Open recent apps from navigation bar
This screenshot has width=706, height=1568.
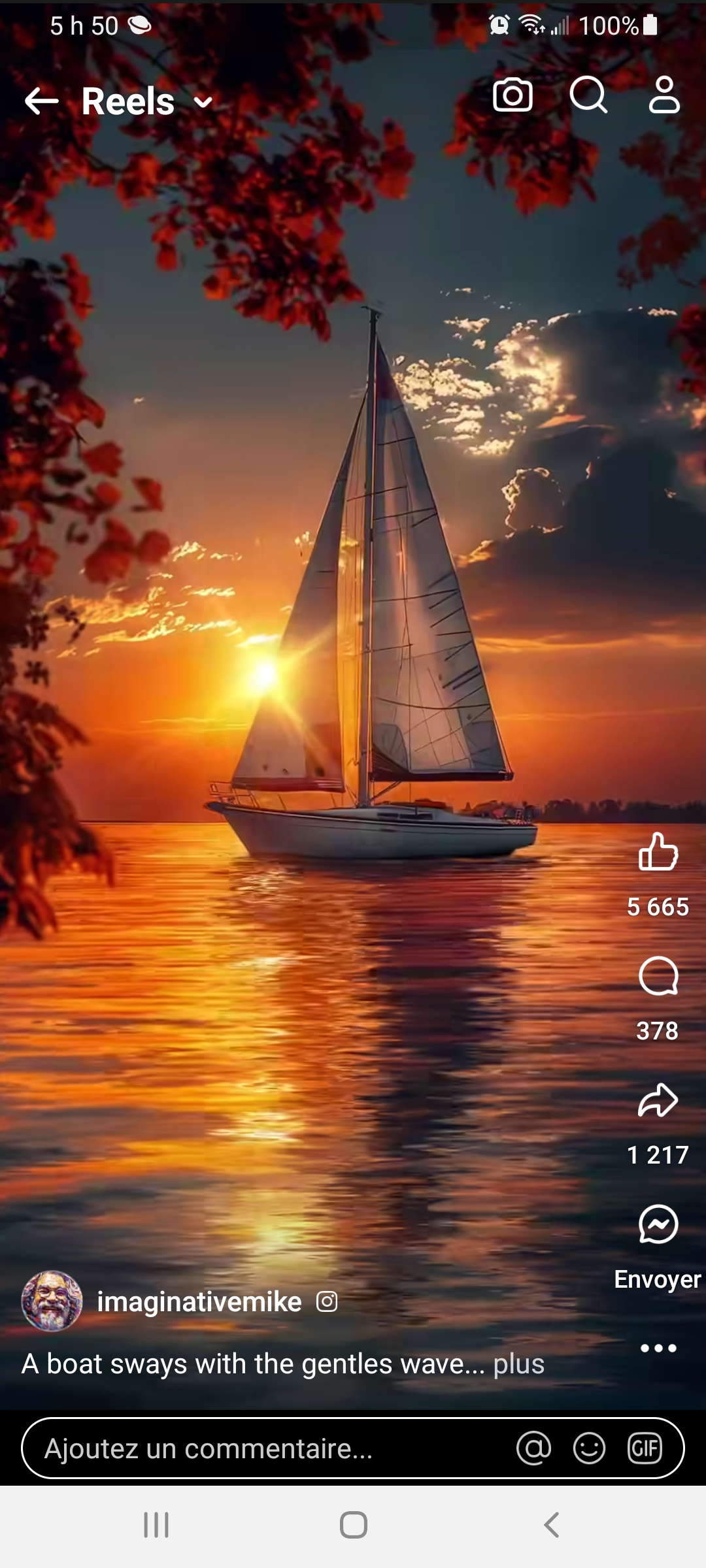pyautogui.click(x=156, y=1525)
